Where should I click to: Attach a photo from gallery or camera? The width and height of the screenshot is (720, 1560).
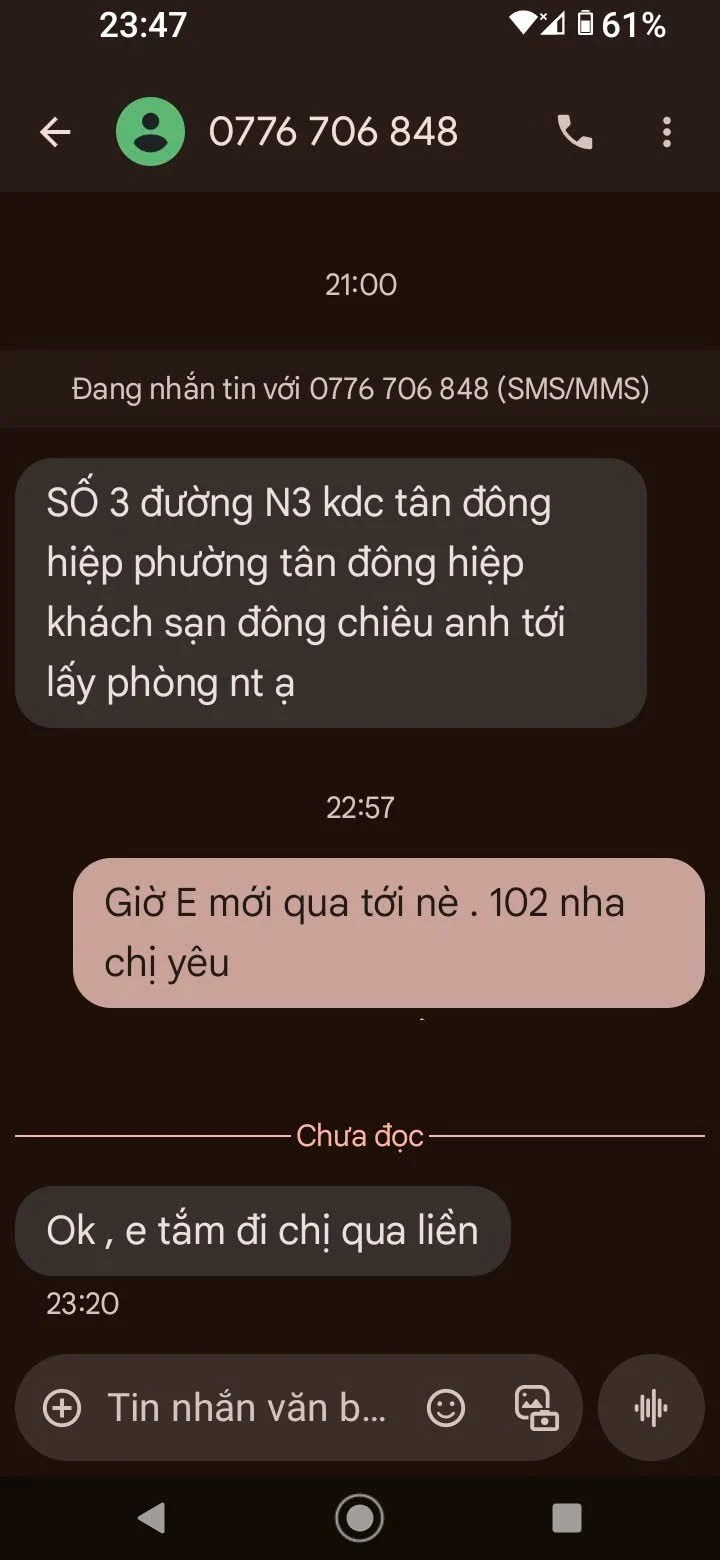coord(536,1408)
